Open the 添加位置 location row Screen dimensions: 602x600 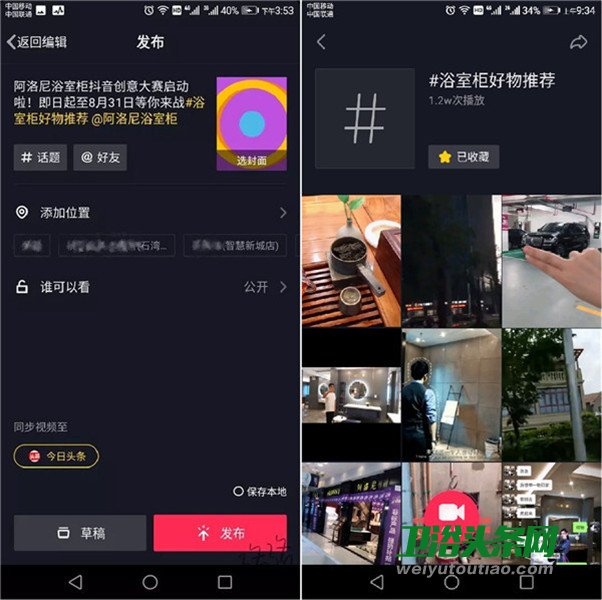click(x=150, y=213)
